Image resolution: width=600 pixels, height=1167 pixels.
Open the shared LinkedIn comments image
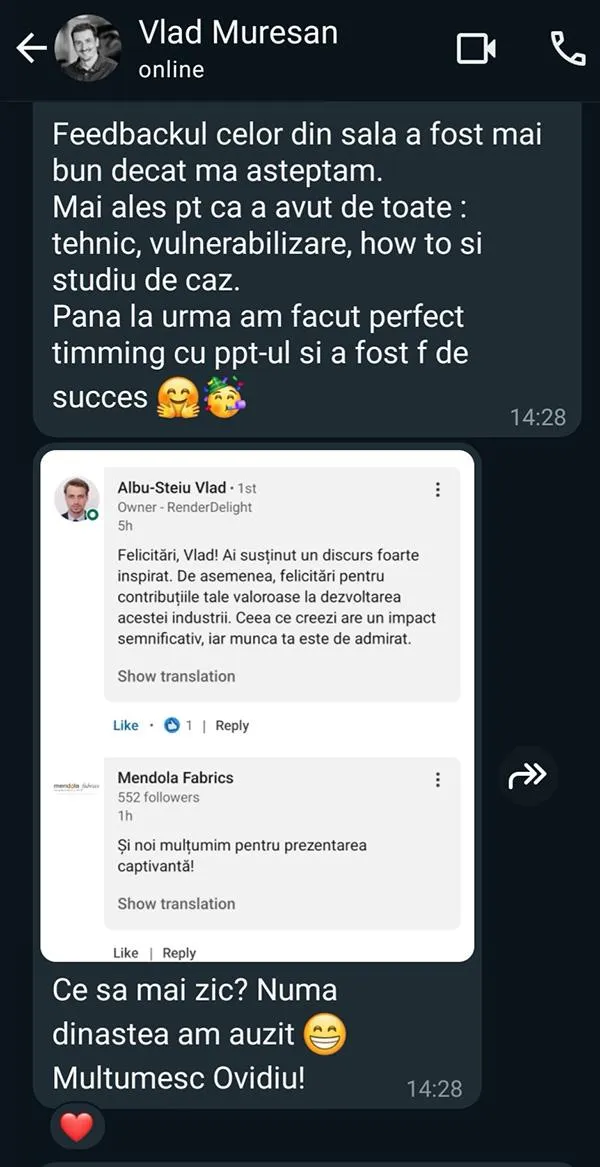(257, 705)
